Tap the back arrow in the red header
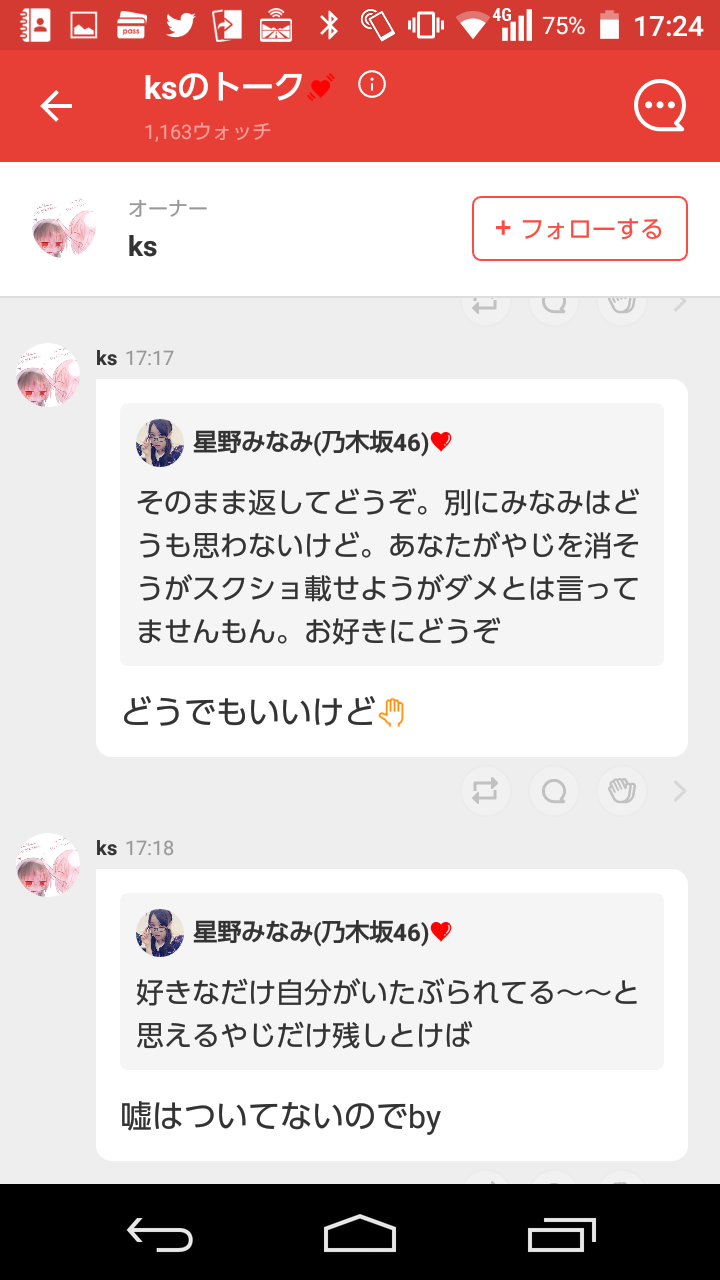 57,104
